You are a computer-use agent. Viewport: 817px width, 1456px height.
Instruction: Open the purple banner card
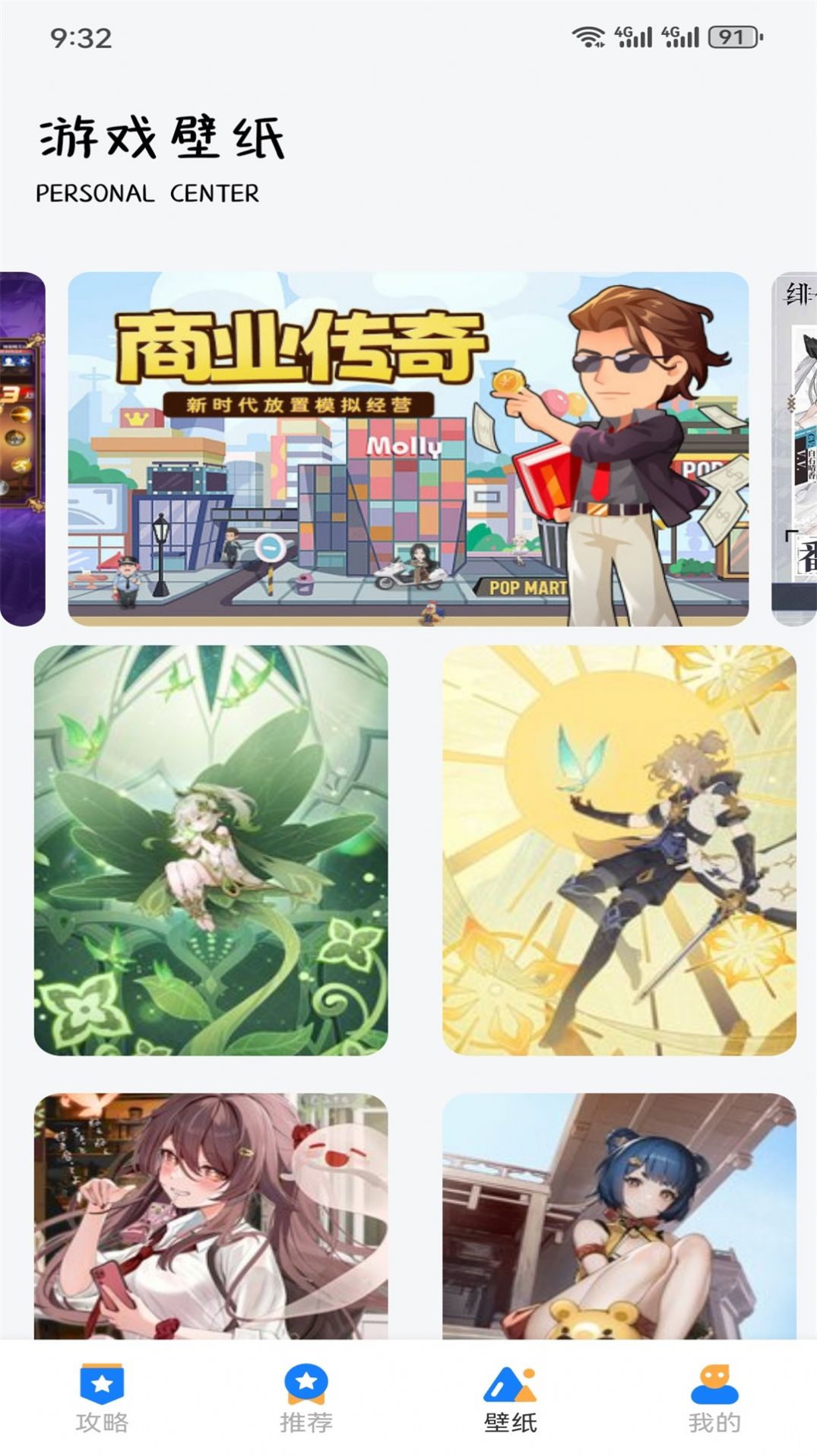coord(21,449)
